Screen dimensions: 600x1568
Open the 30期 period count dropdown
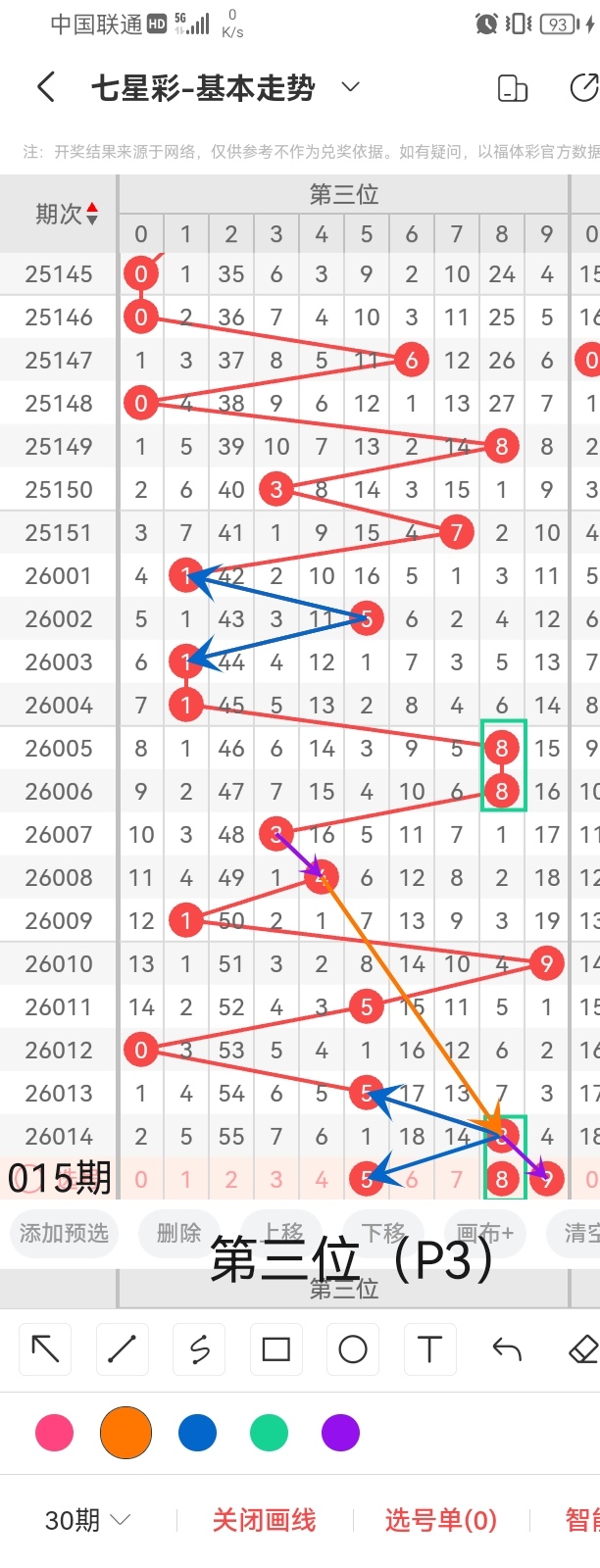point(88,1520)
